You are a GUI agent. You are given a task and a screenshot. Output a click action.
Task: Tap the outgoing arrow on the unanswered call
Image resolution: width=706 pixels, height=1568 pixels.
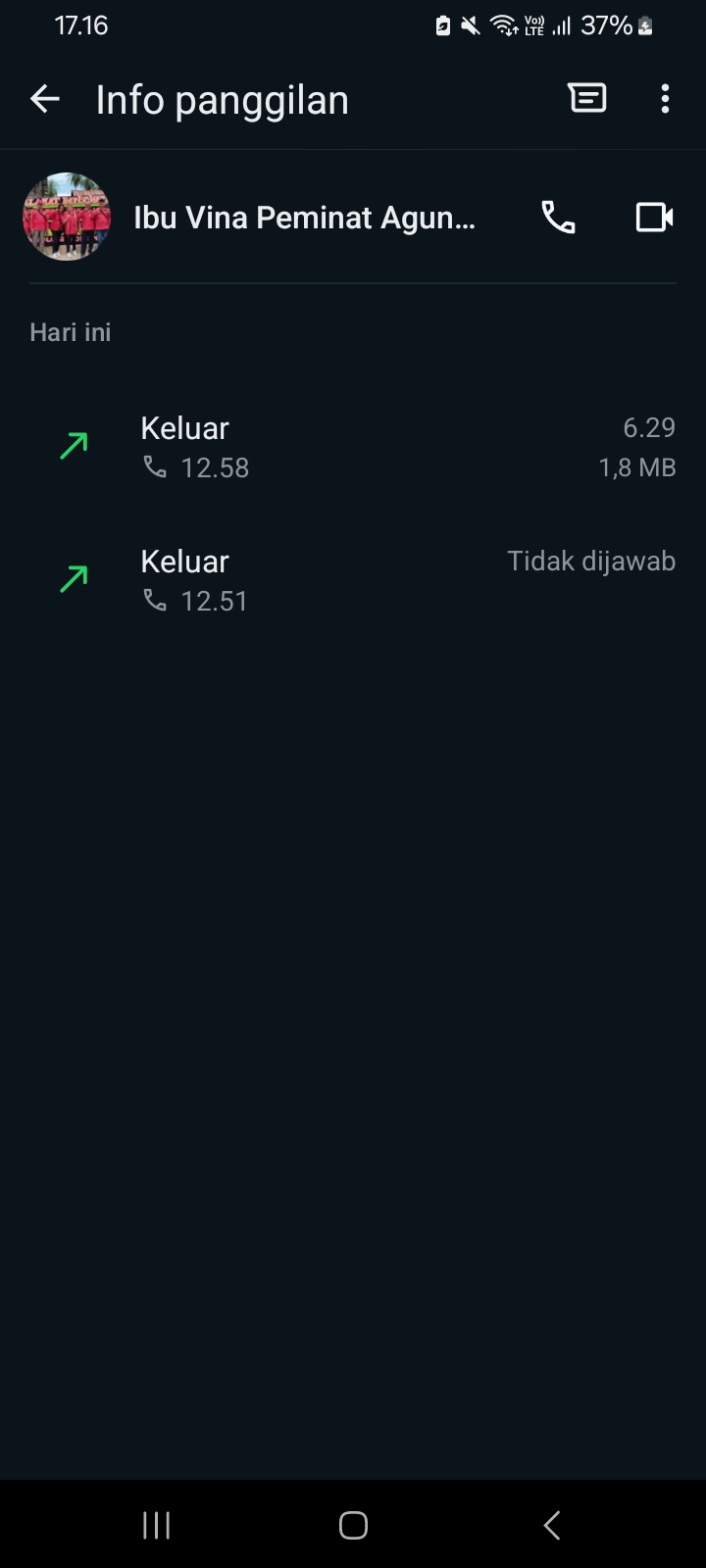(x=74, y=578)
